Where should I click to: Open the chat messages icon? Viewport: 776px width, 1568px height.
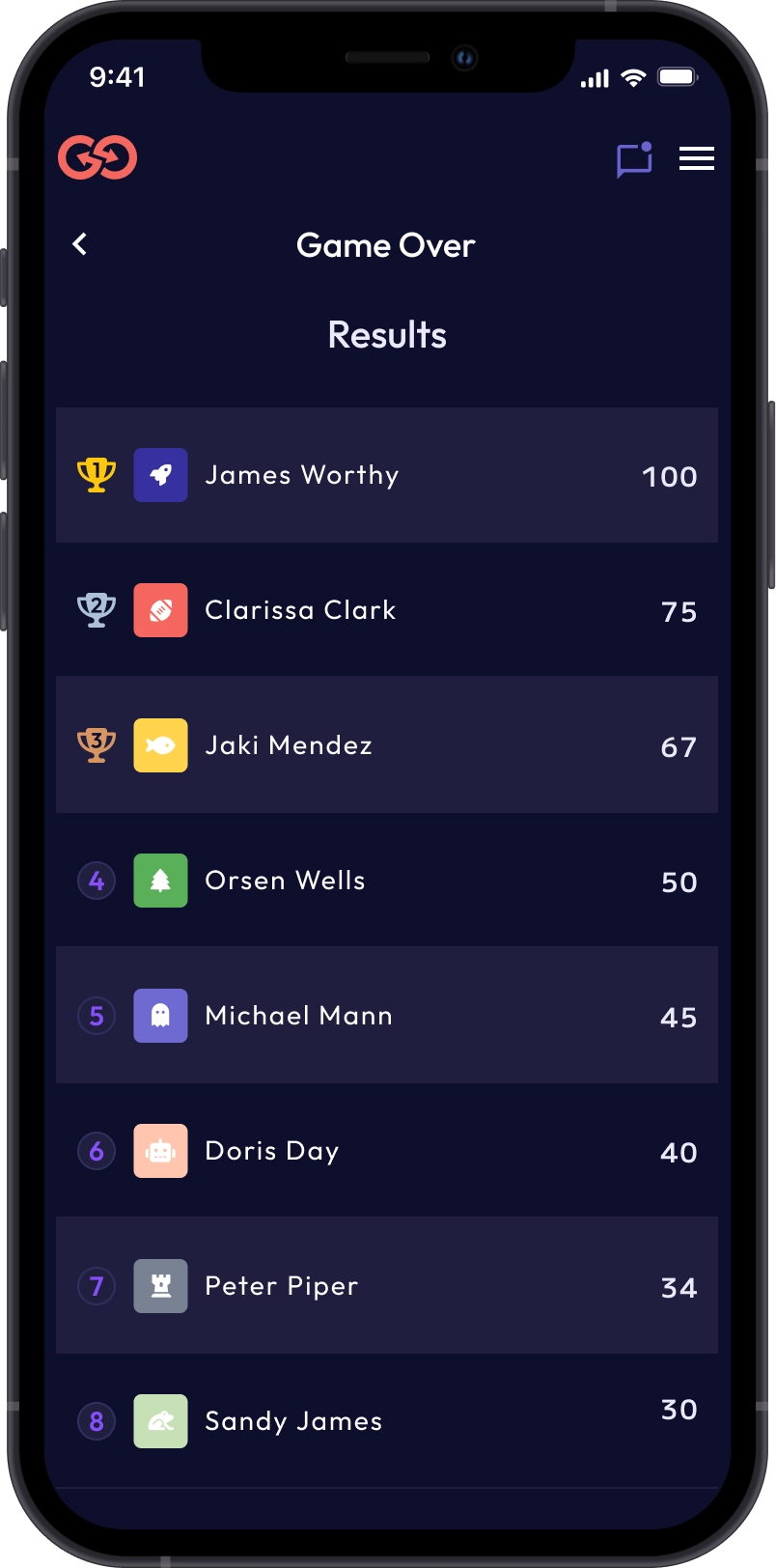634,159
